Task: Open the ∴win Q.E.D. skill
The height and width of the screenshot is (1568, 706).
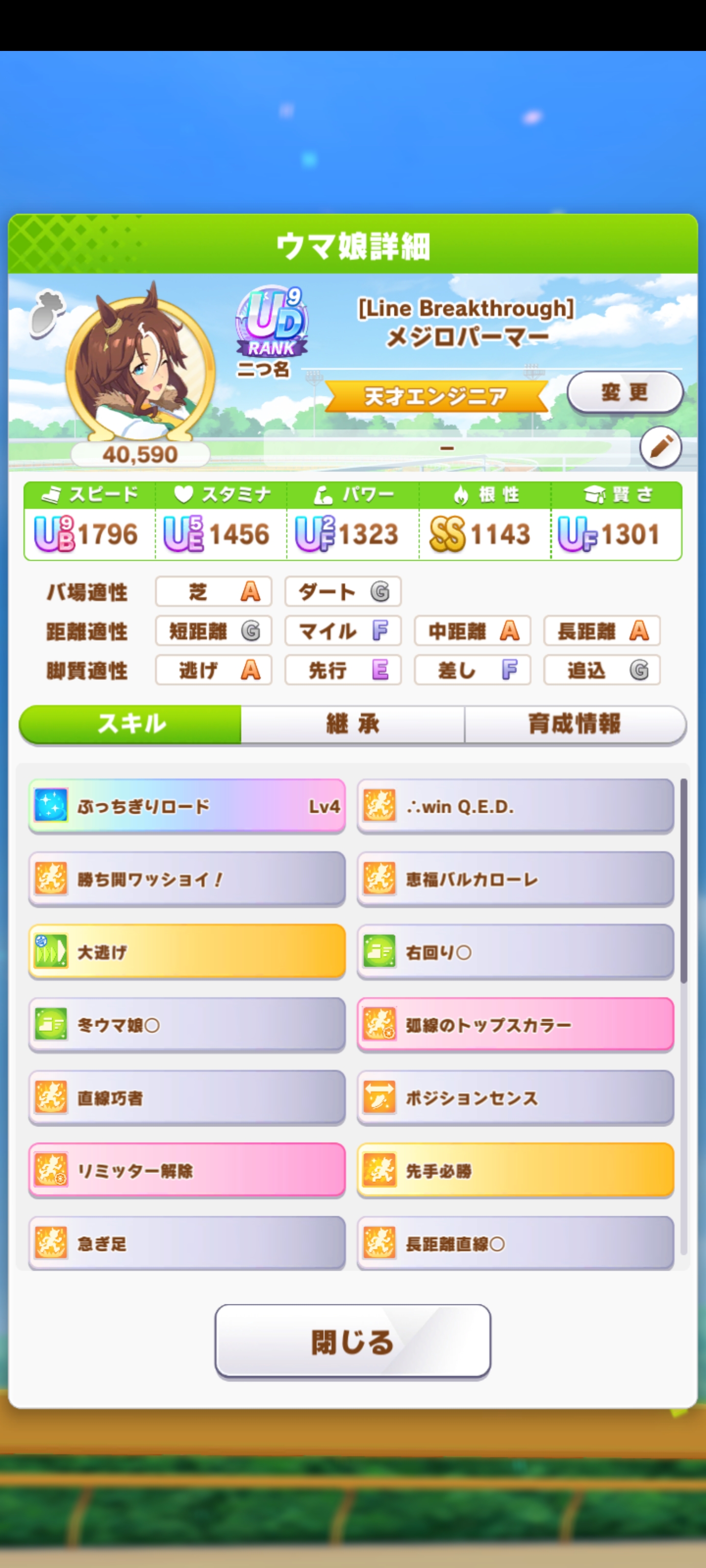Action: coord(515,806)
